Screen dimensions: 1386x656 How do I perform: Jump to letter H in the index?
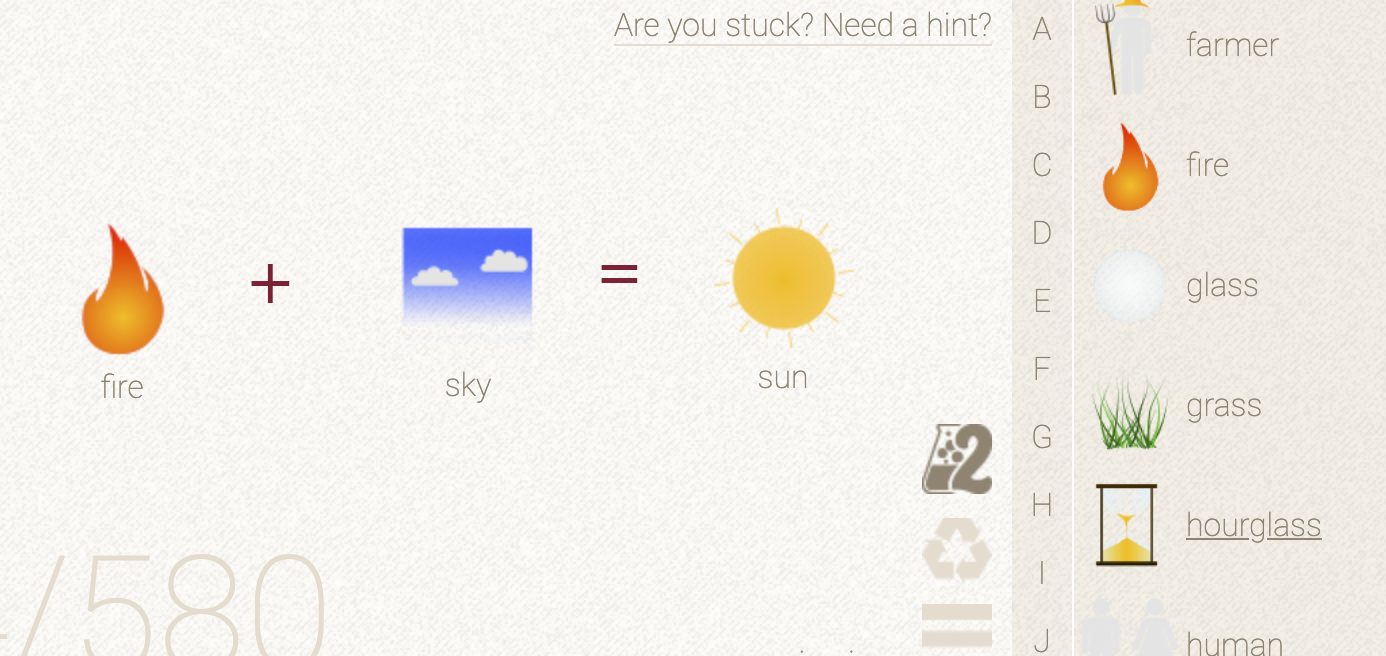coord(1042,505)
